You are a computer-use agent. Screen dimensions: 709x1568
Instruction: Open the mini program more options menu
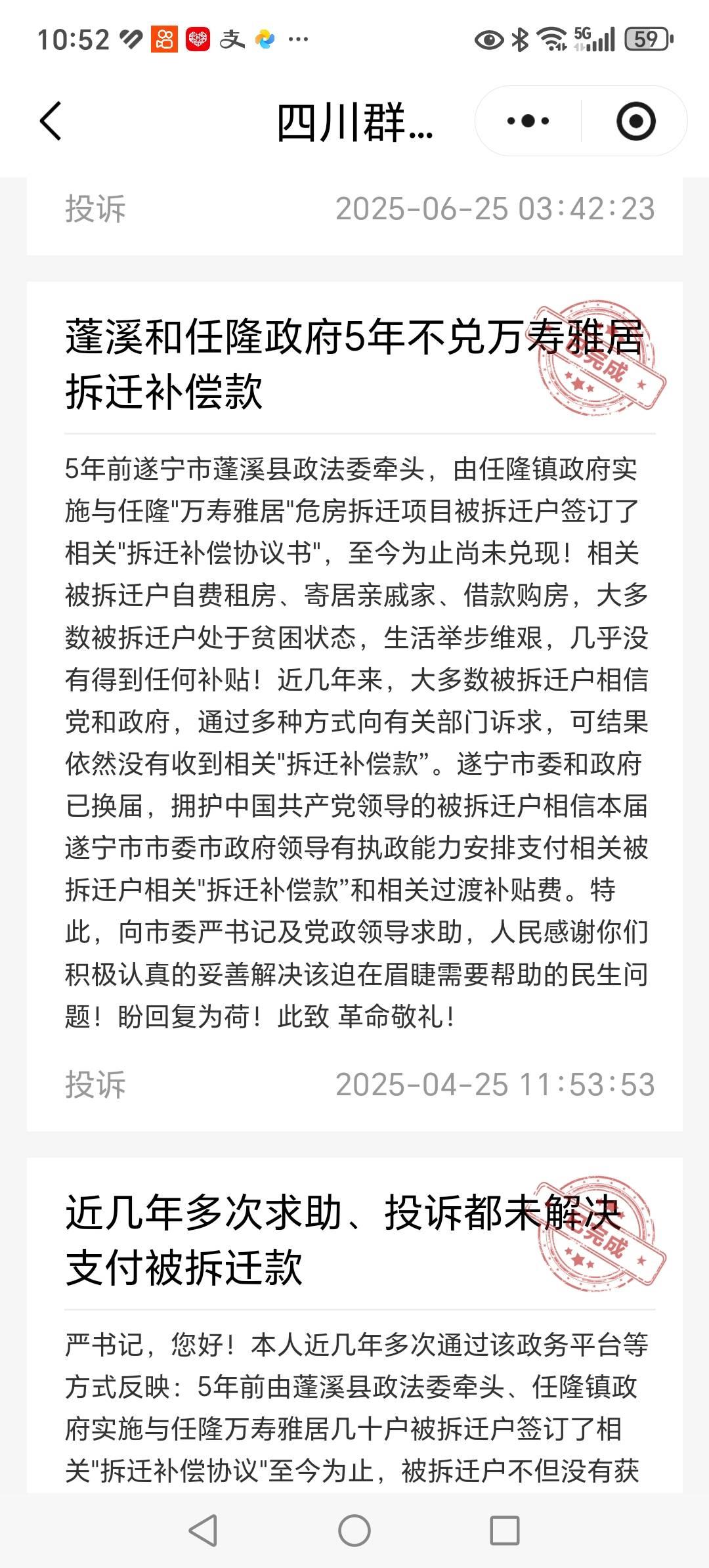click(x=528, y=121)
